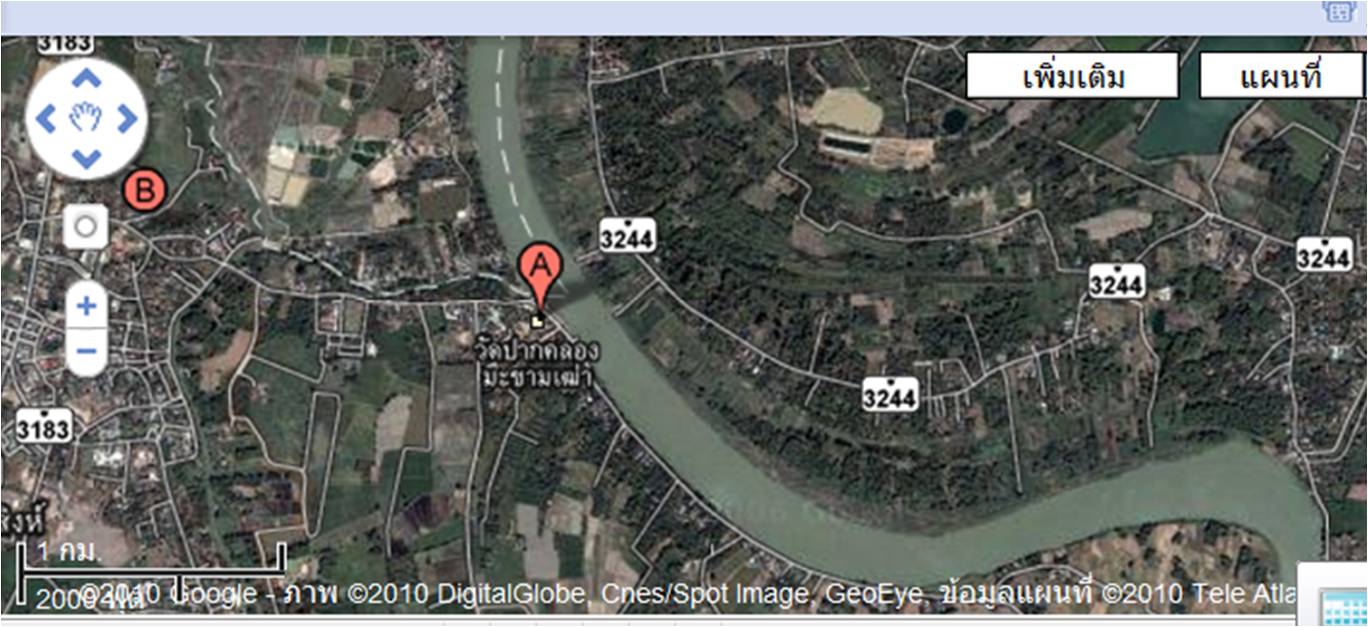Select the red marker B

[145, 189]
